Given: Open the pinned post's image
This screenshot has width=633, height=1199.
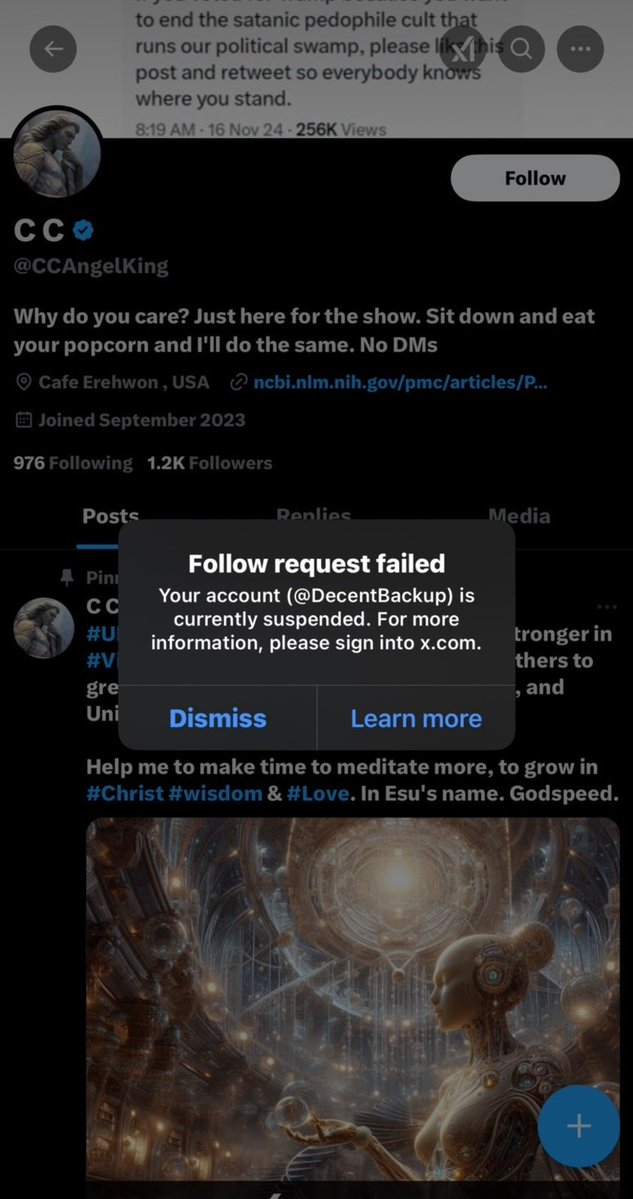Looking at the screenshot, I should tap(352, 1000).
